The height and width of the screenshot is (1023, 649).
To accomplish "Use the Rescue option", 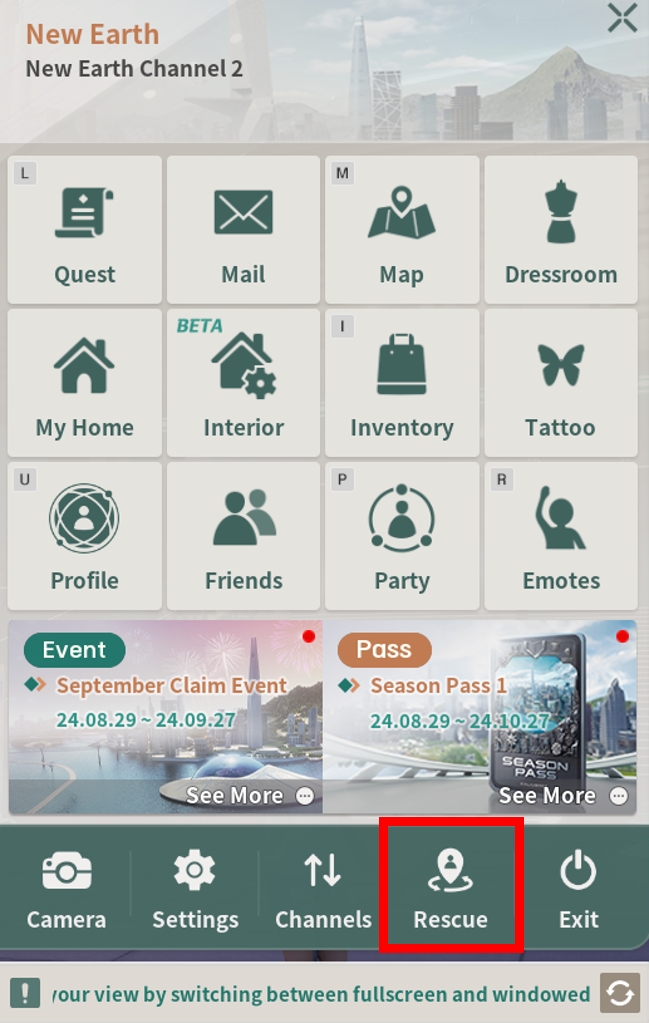I will [x=451, y=890].
